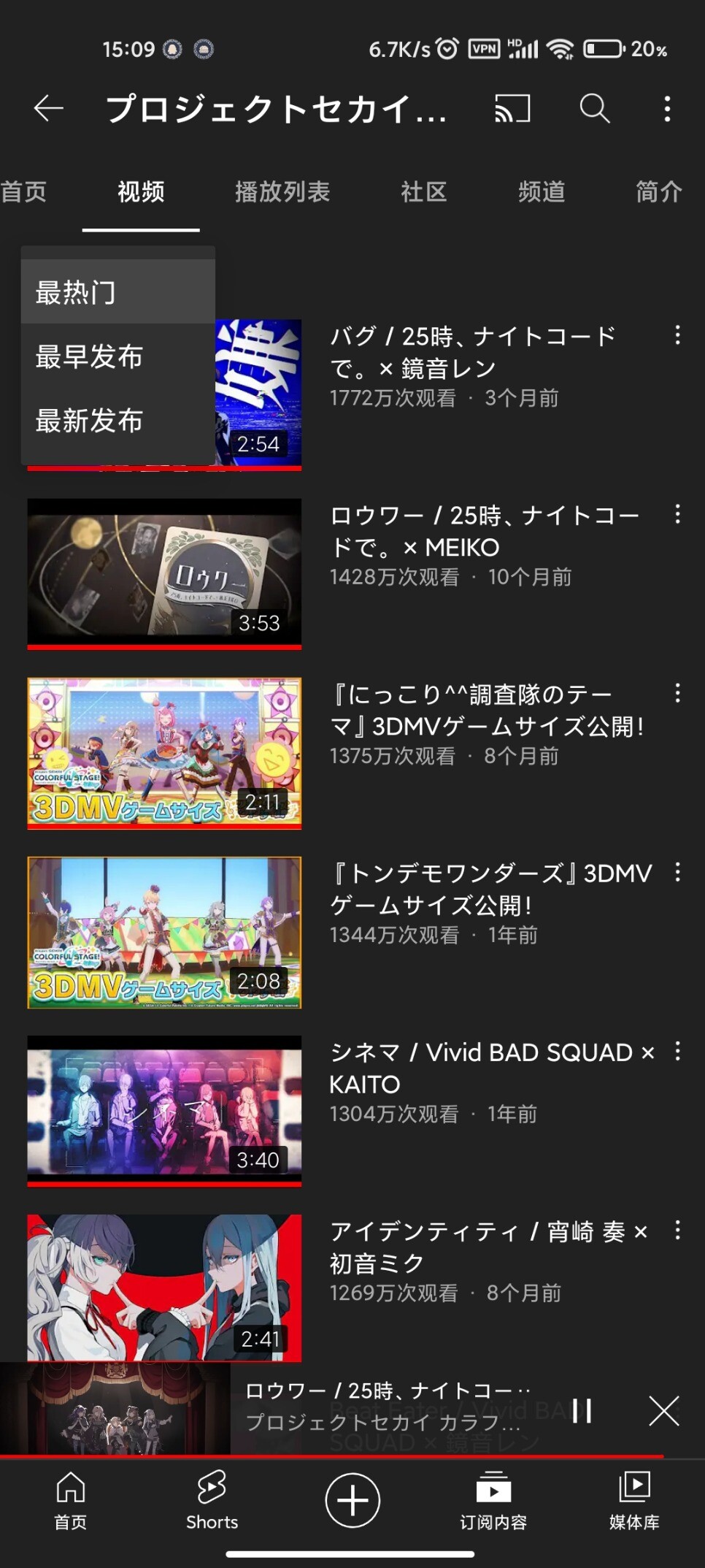The image size is (705, 1568).
Task: Switch to the 播放列表 tab
Action: 282,192
